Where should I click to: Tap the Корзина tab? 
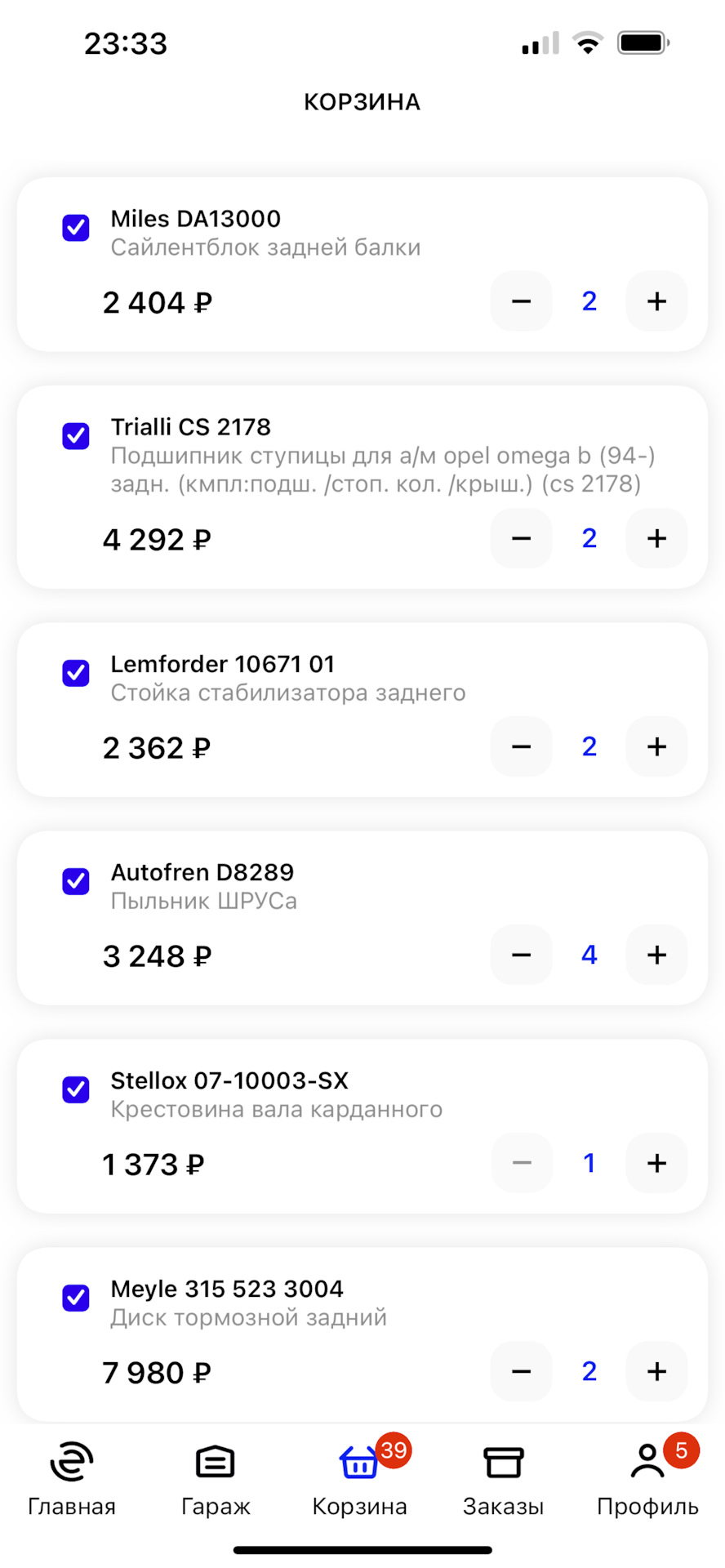359,1478
